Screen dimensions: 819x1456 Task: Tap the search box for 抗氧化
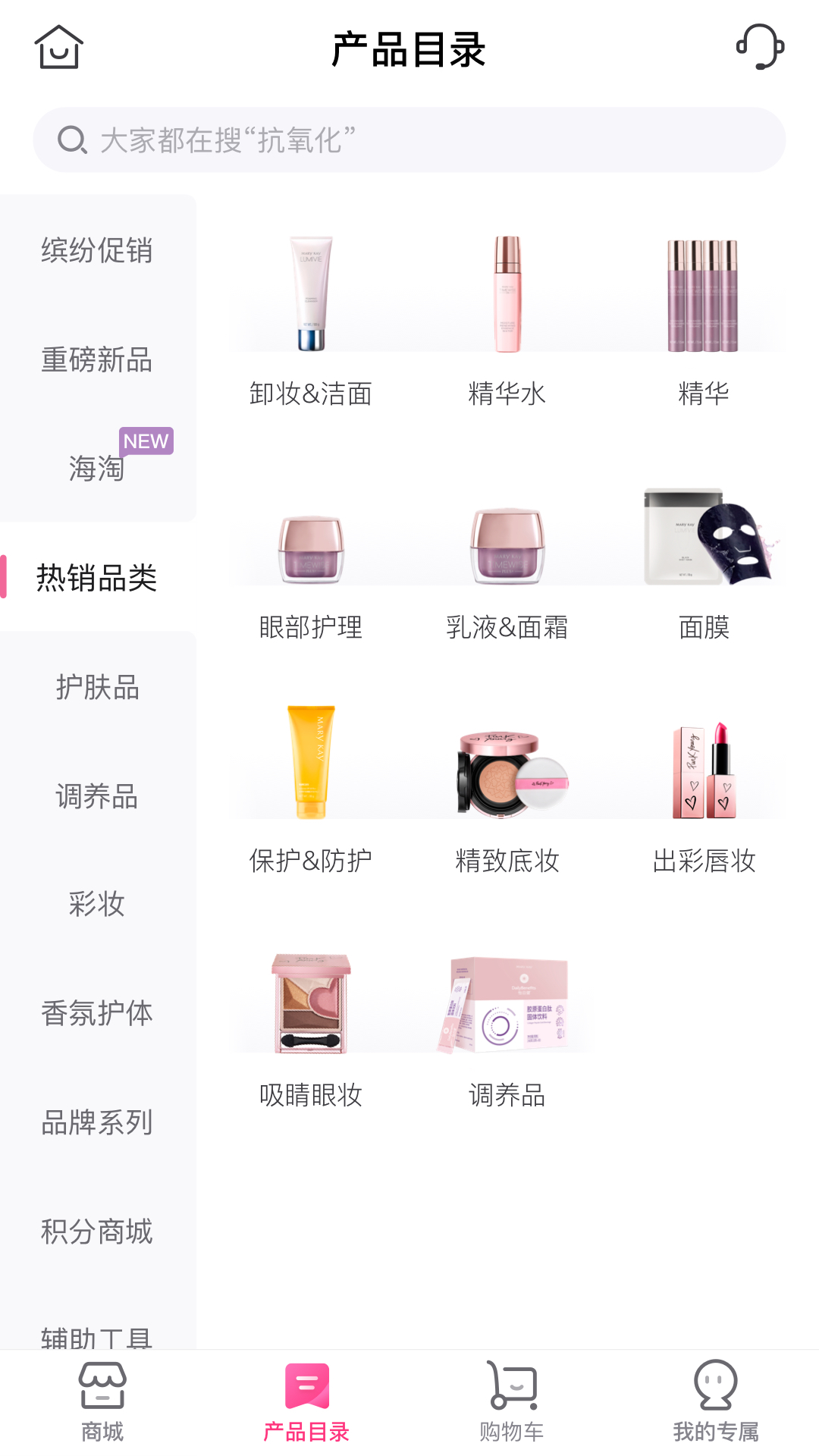click(409, 140)
